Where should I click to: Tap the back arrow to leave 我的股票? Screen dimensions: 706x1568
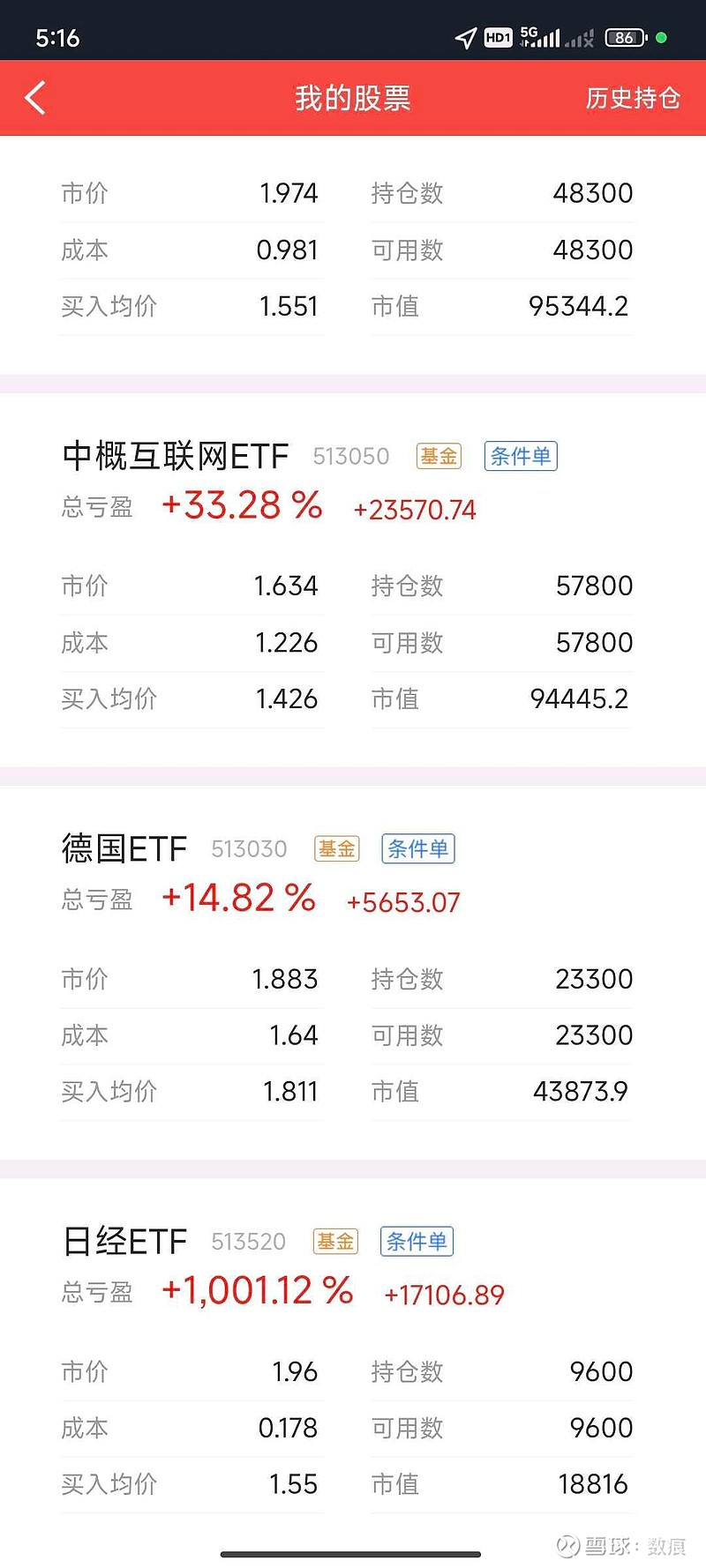point(35,98)
